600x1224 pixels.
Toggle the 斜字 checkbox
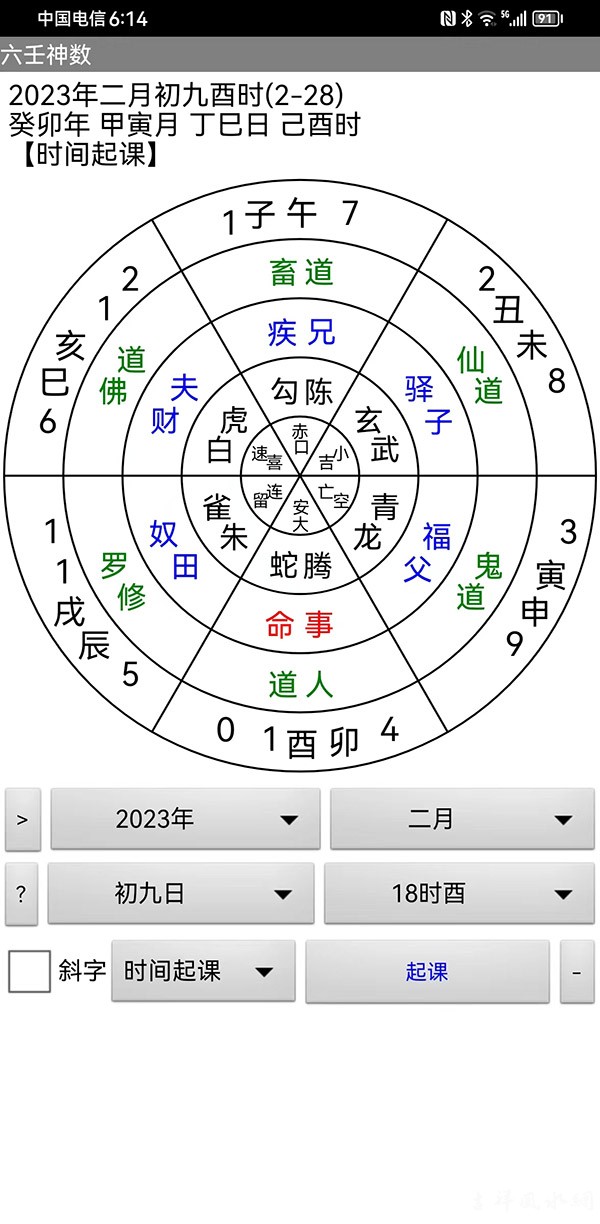pos(29,971)
